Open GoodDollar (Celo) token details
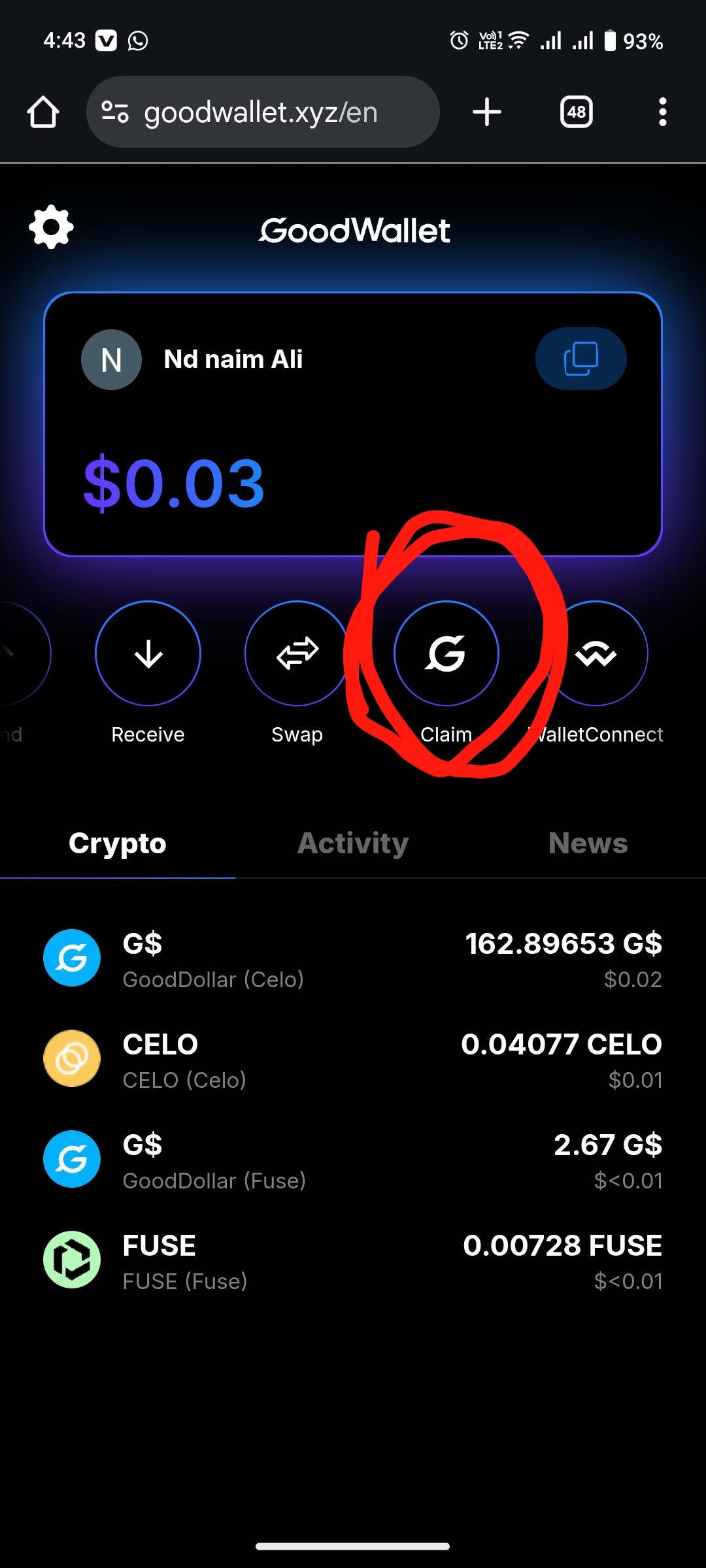Viewport: 706px width, 1568px height. click(x=353, y=959)
